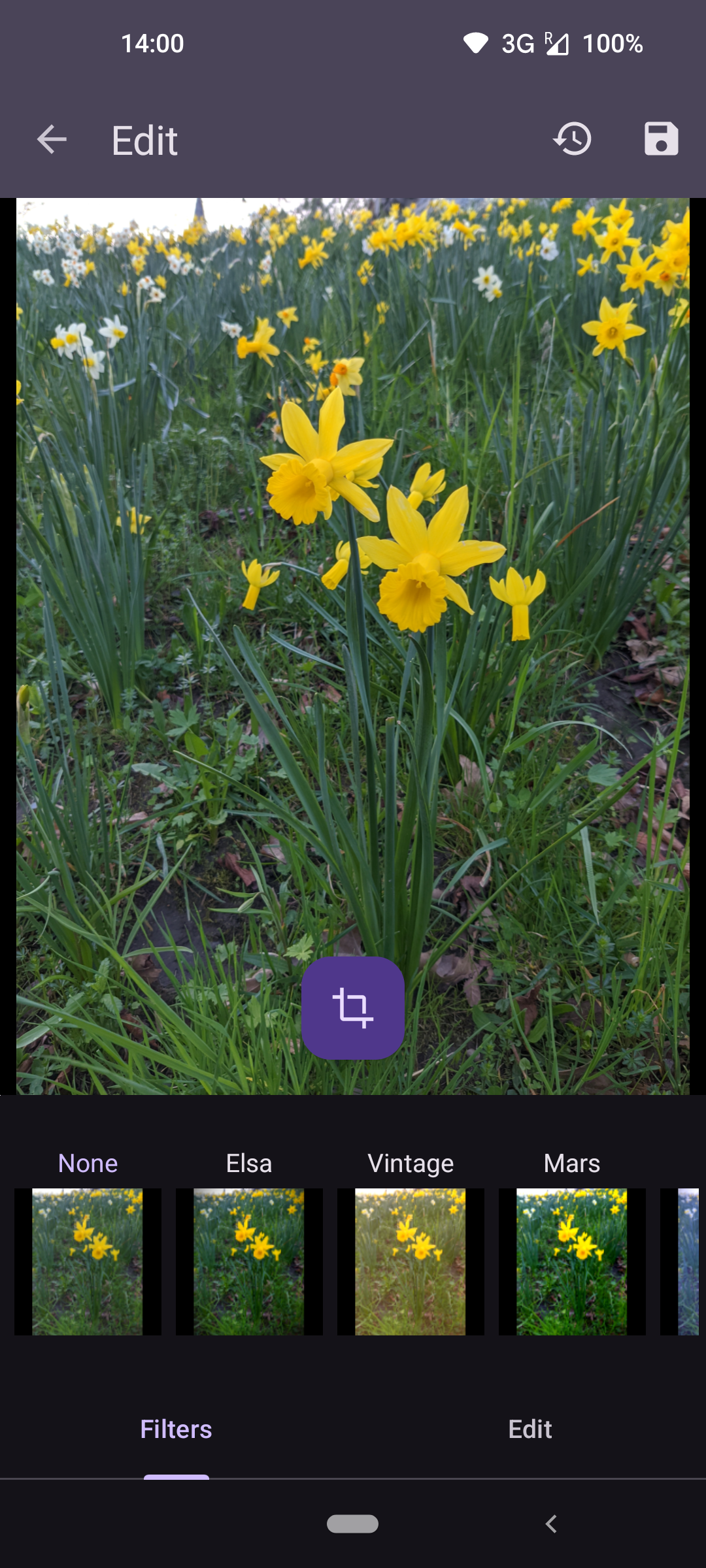Select the None filter thumbnail
This screenshot has width=706, height=1568.
(88, 1262)
